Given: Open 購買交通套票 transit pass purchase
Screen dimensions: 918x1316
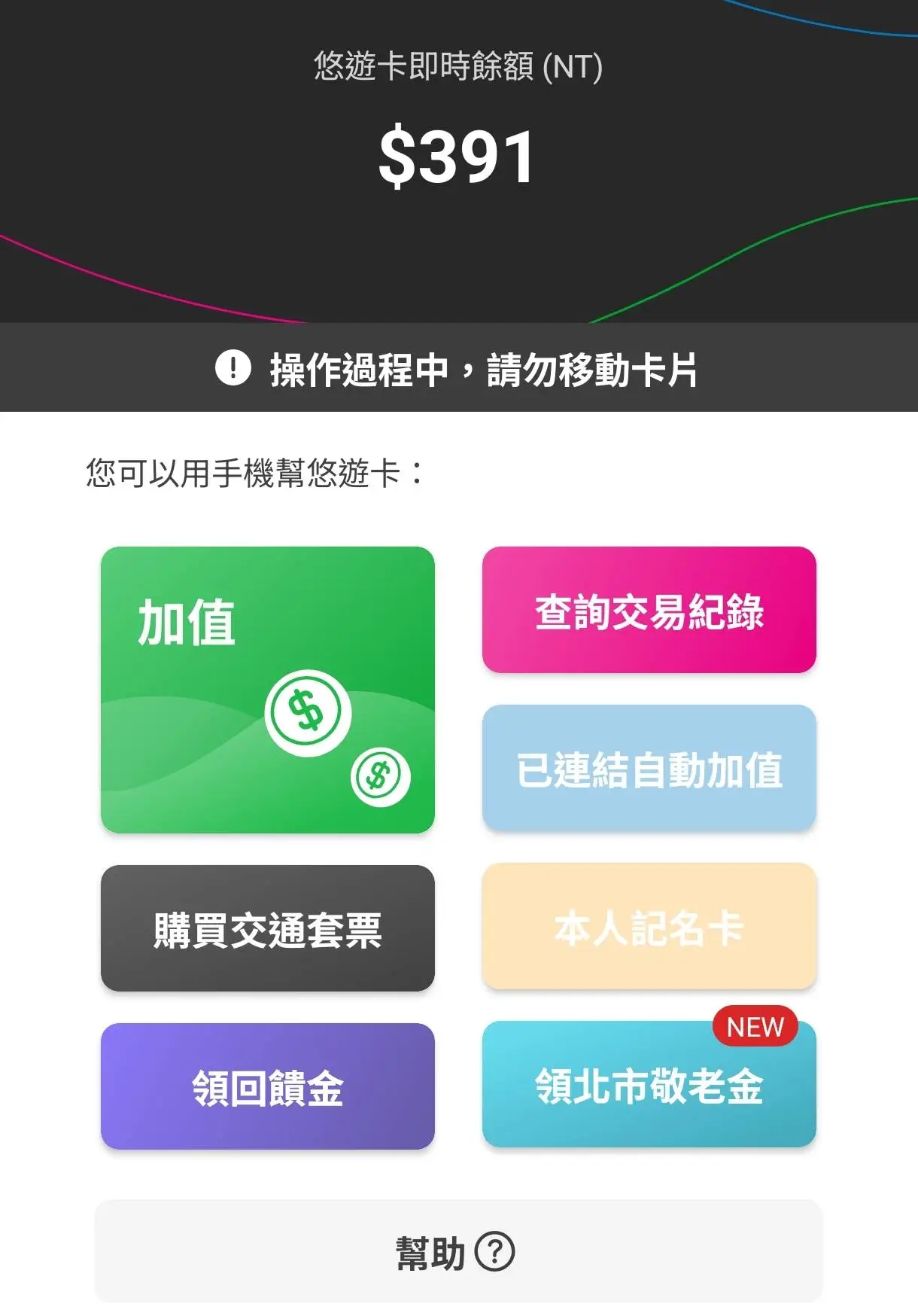Looking at the screenshot, I should tap(267, 928).
